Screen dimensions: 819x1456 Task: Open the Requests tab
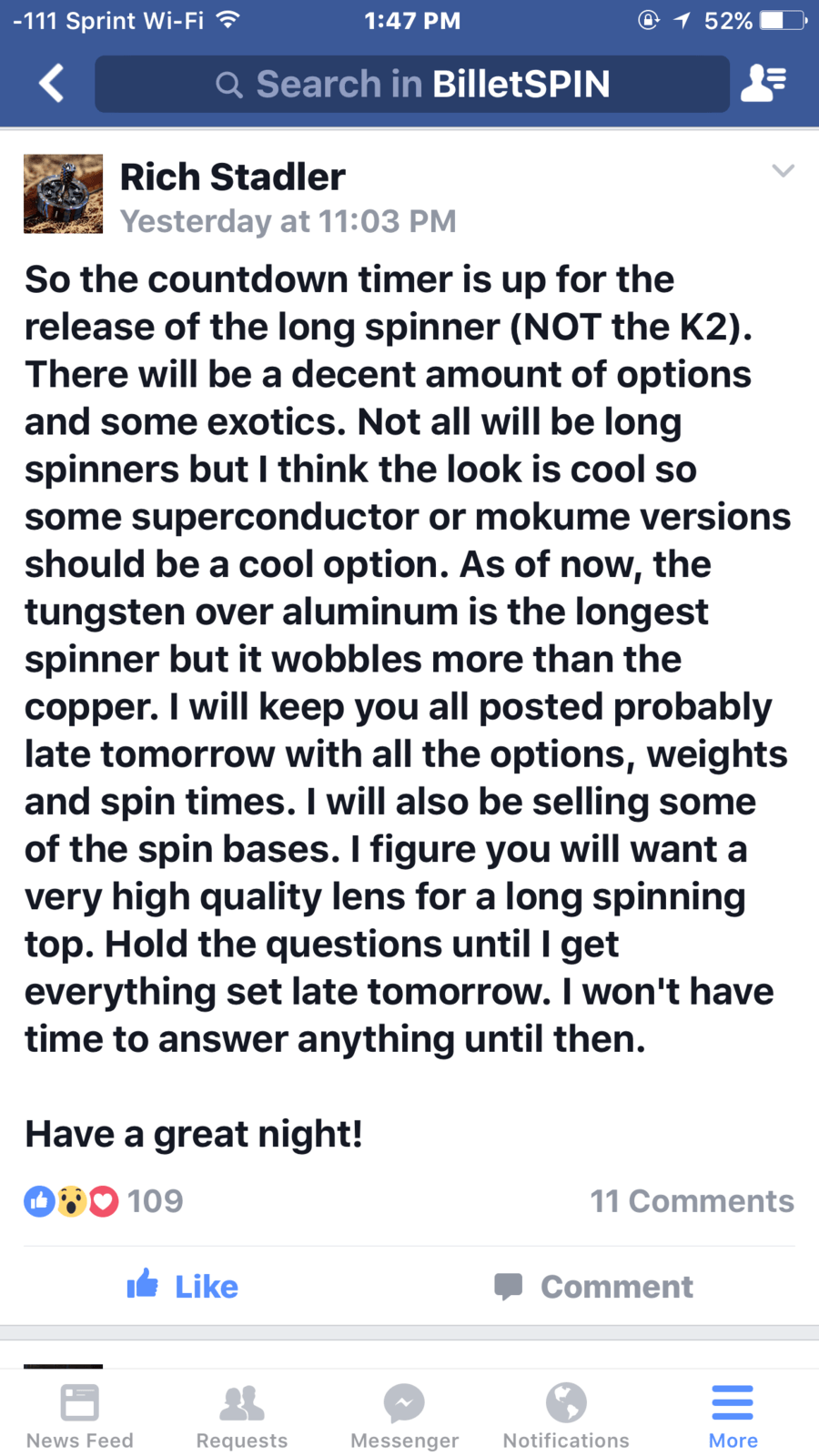(x=242, y=1416)
